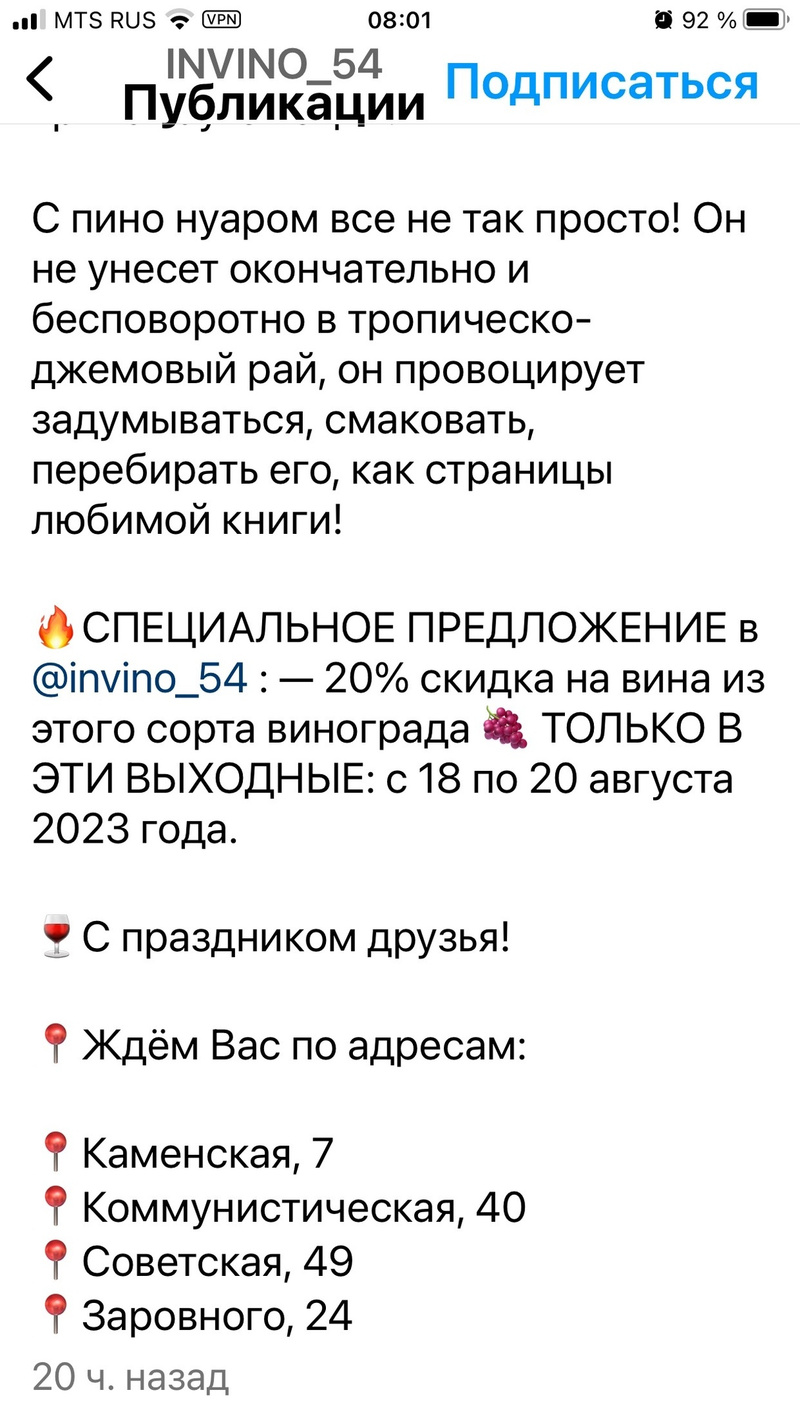Open the @invino_54 mention link
This screenshot has height=1422, width=800.
pos(140,679)
